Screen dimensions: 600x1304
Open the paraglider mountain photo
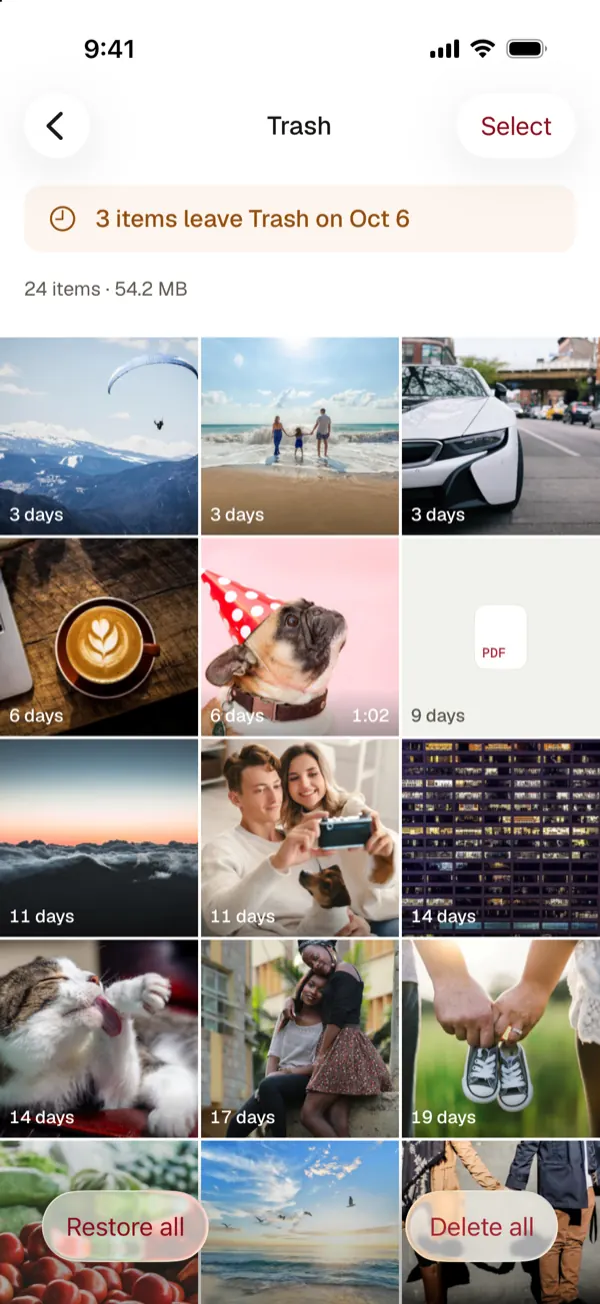pyautogui.click(x=99, y=436)
